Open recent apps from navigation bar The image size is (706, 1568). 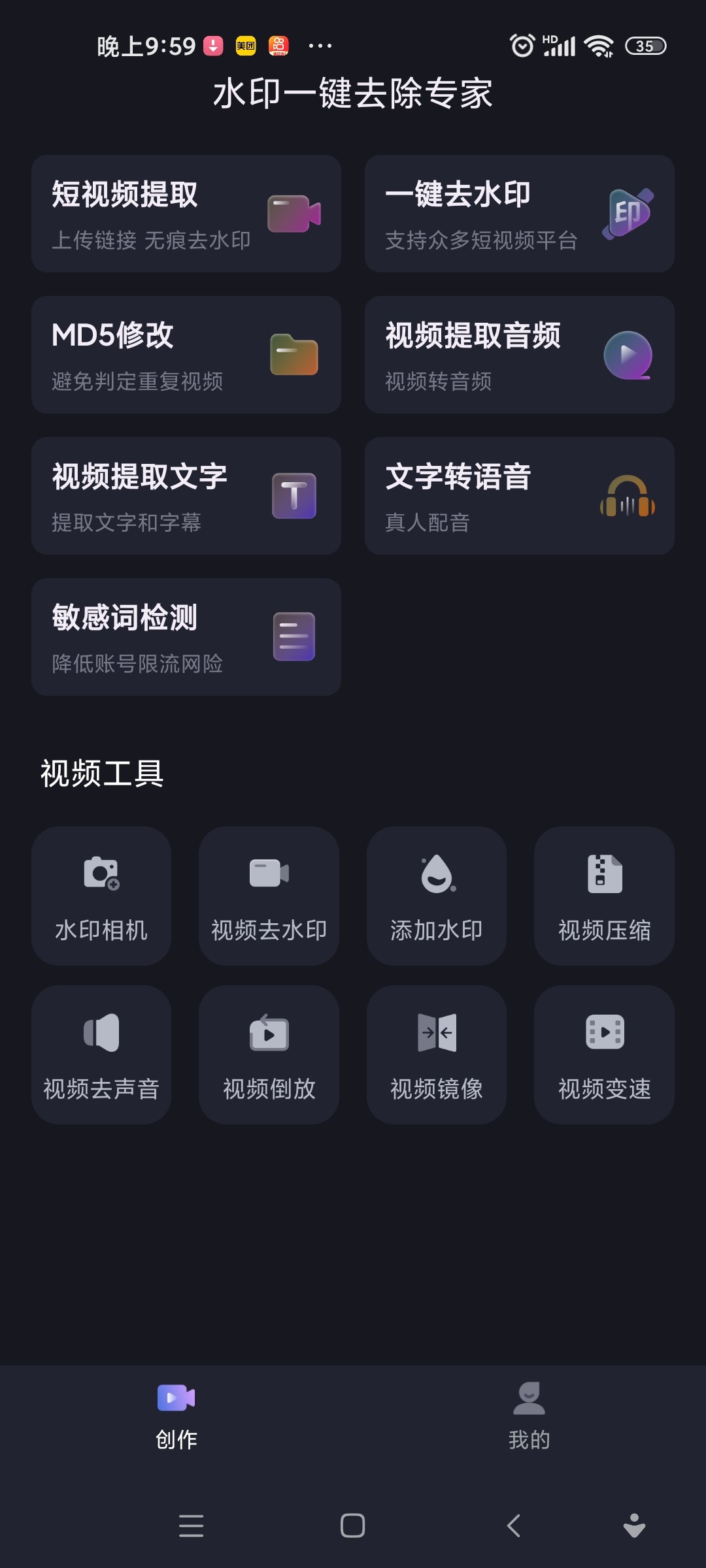(x=192, y=1526)
